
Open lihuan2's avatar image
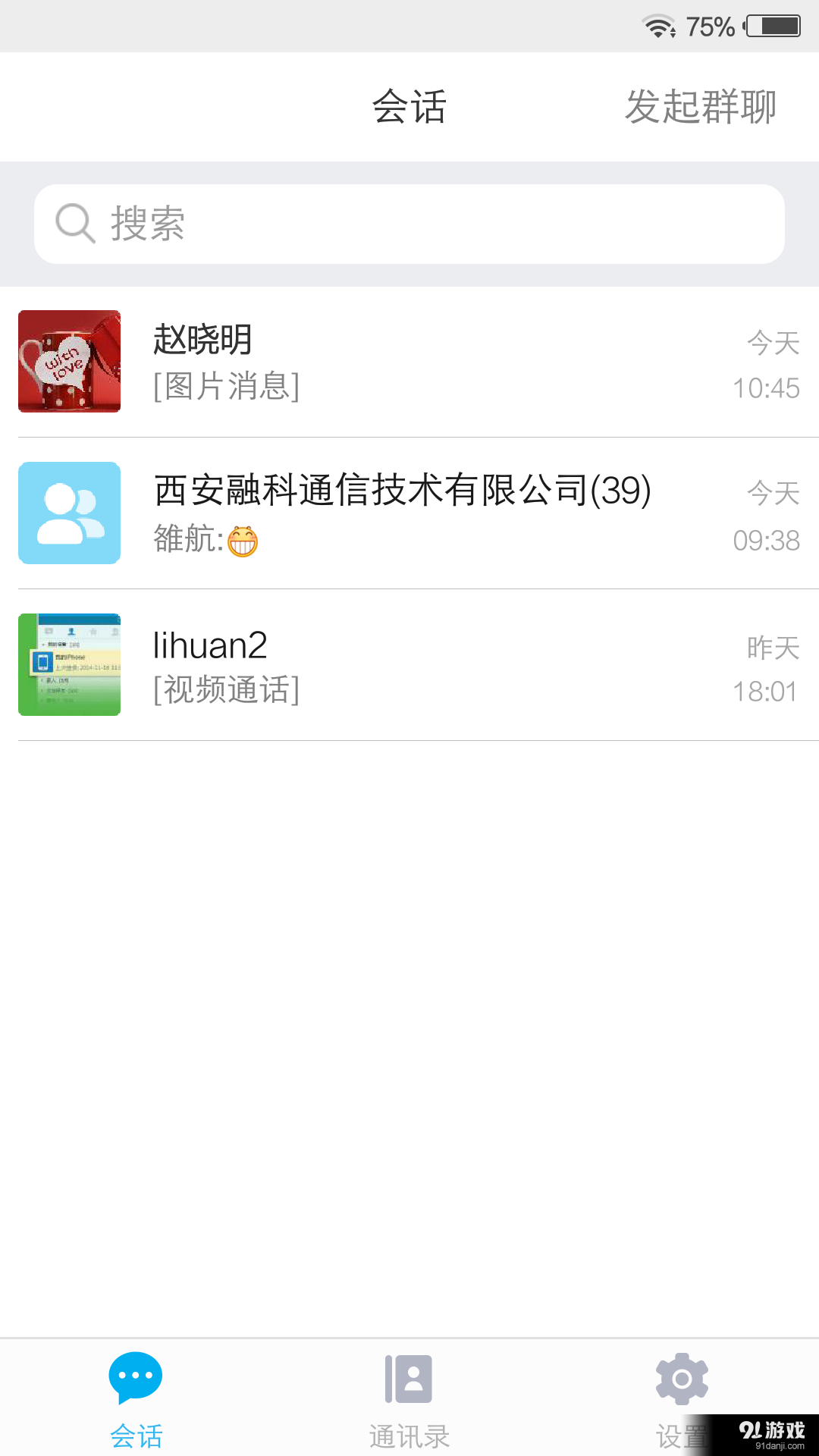[69, 664]
